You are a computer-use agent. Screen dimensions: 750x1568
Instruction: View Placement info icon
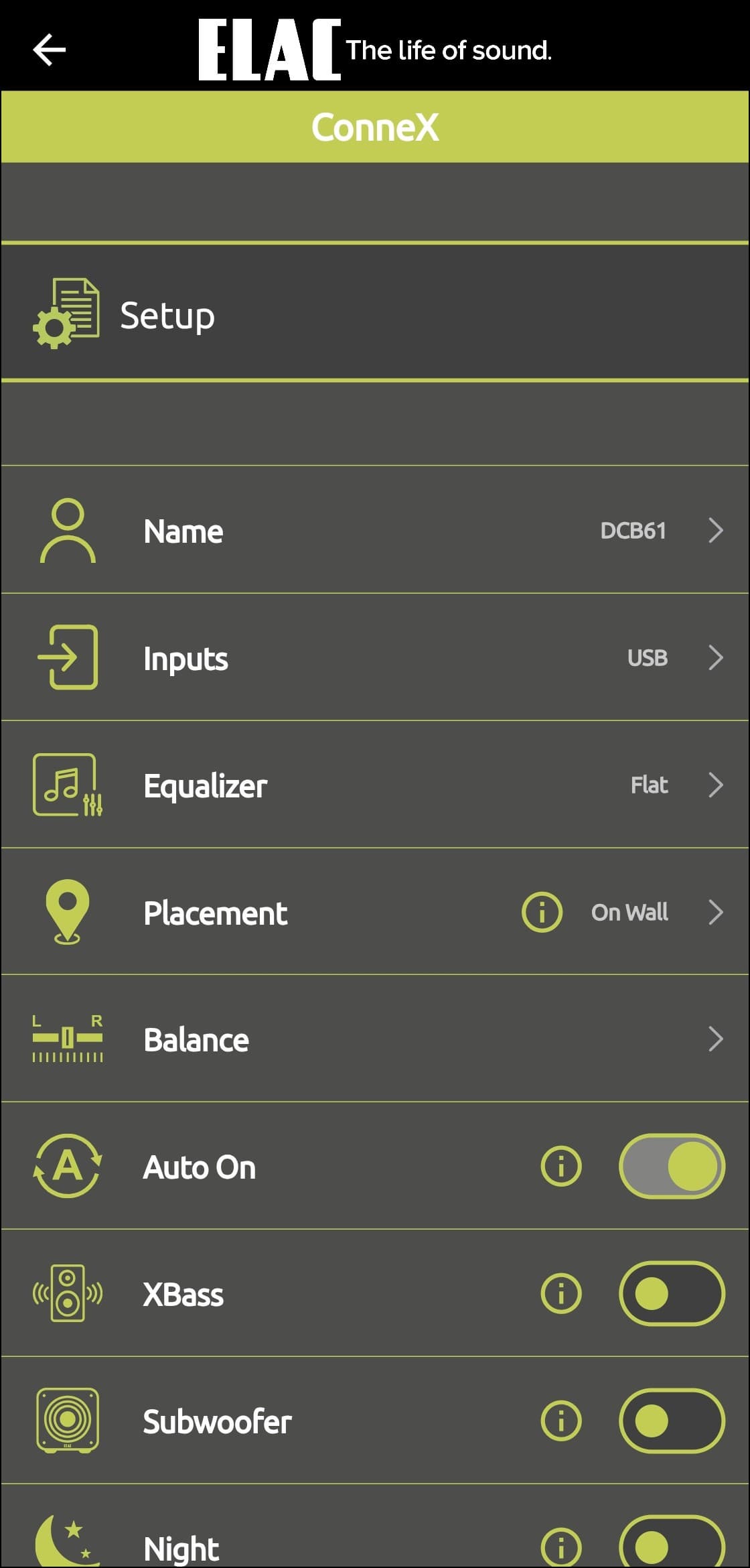click(x=542, y=912)
